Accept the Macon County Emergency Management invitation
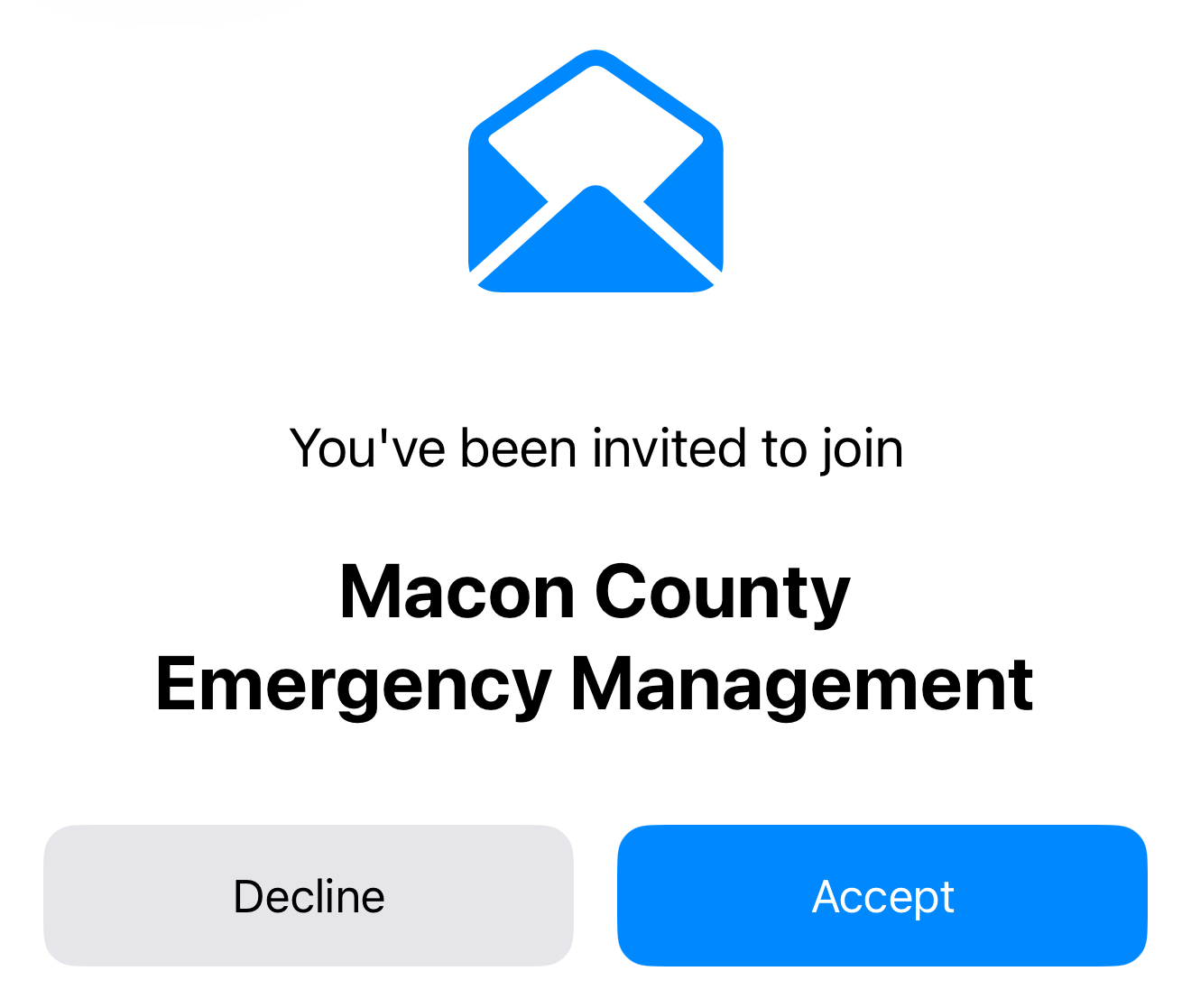The width and height of the screenshot is (1191, 1008). pos(882,896)
